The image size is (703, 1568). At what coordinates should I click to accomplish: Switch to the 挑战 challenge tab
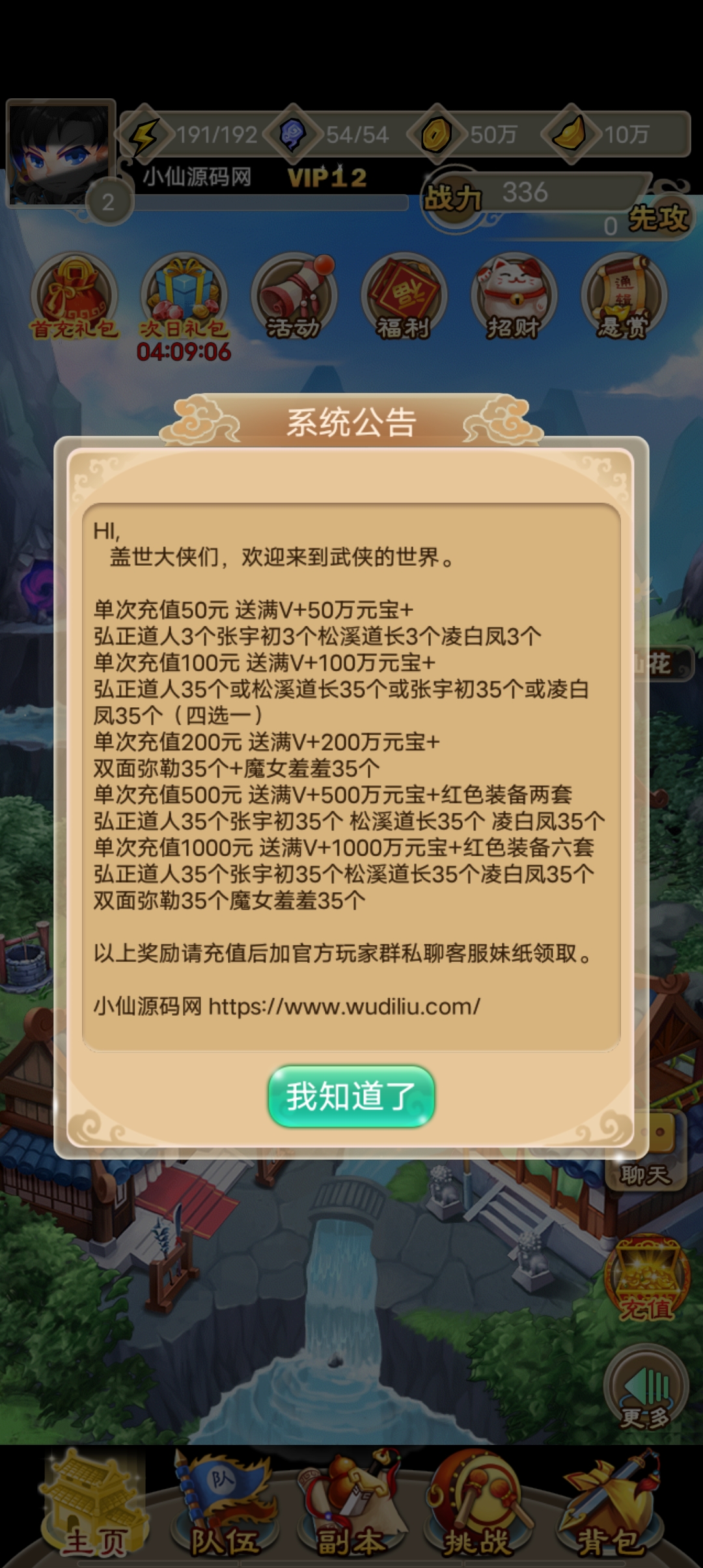click(x=478, y=1509)
